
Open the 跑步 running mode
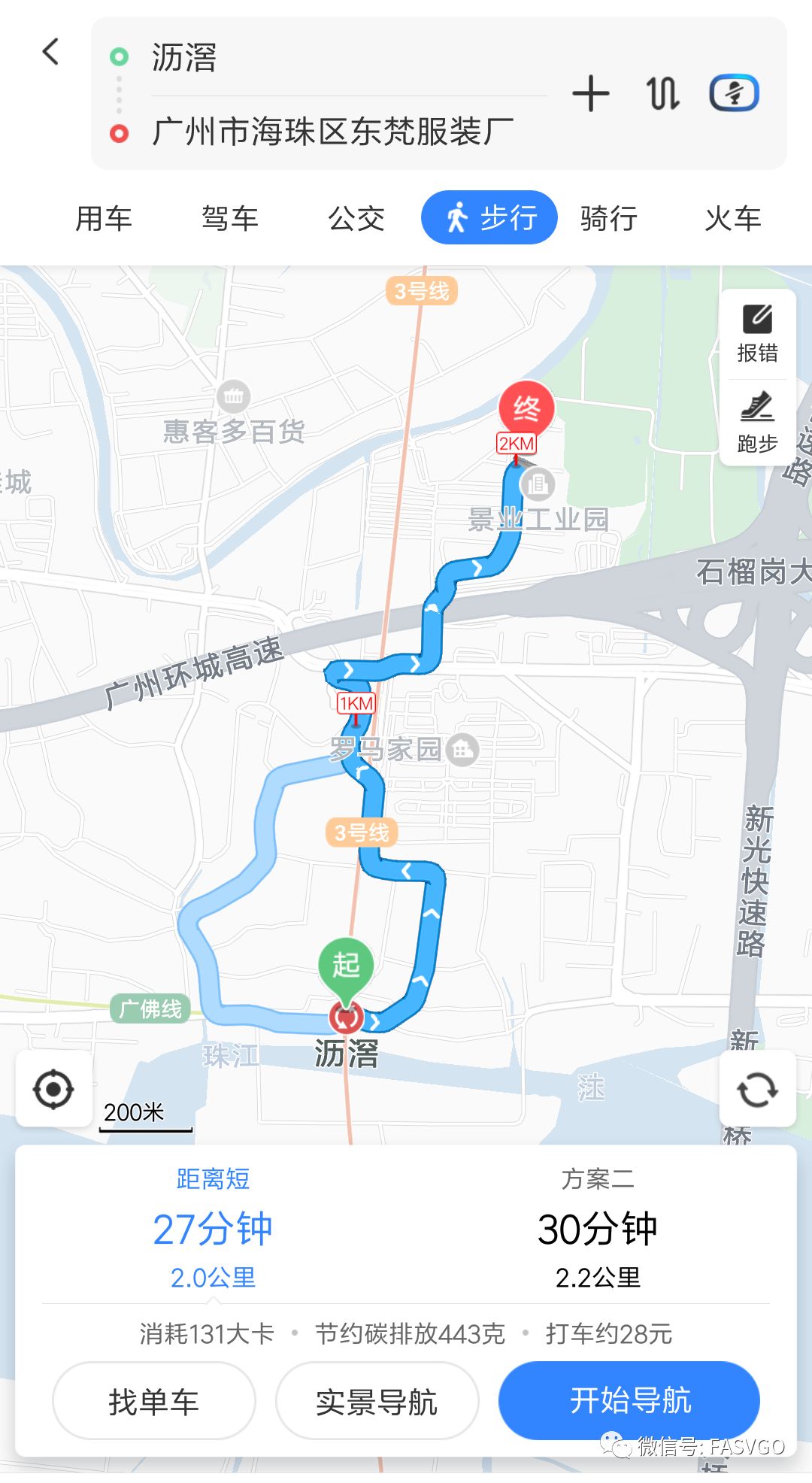757,422
